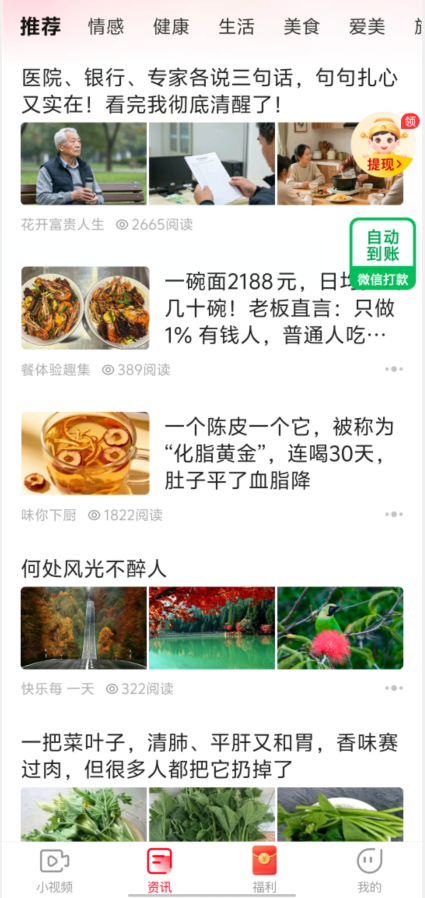Switch to the 情感 tab

pyautogui.click(x=106, y=27)
